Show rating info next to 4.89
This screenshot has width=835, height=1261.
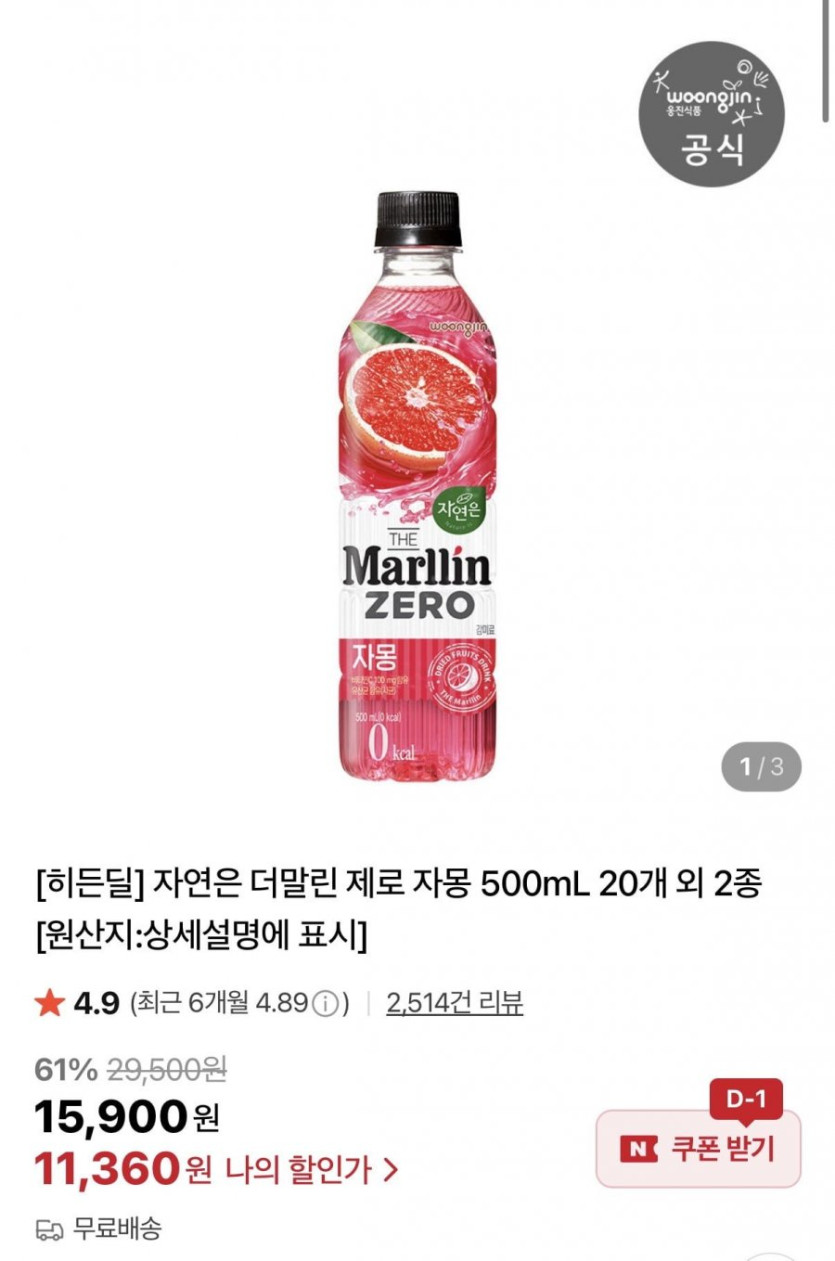[324, 1004]
